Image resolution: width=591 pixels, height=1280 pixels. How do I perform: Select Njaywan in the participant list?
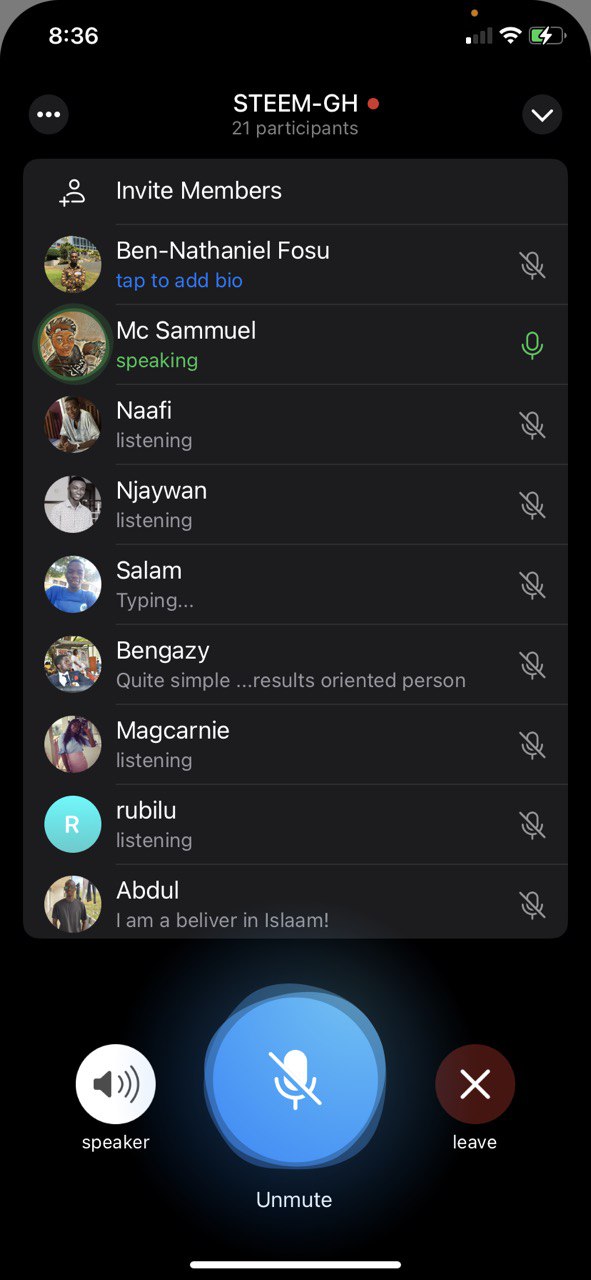click(x=295, y=504)
